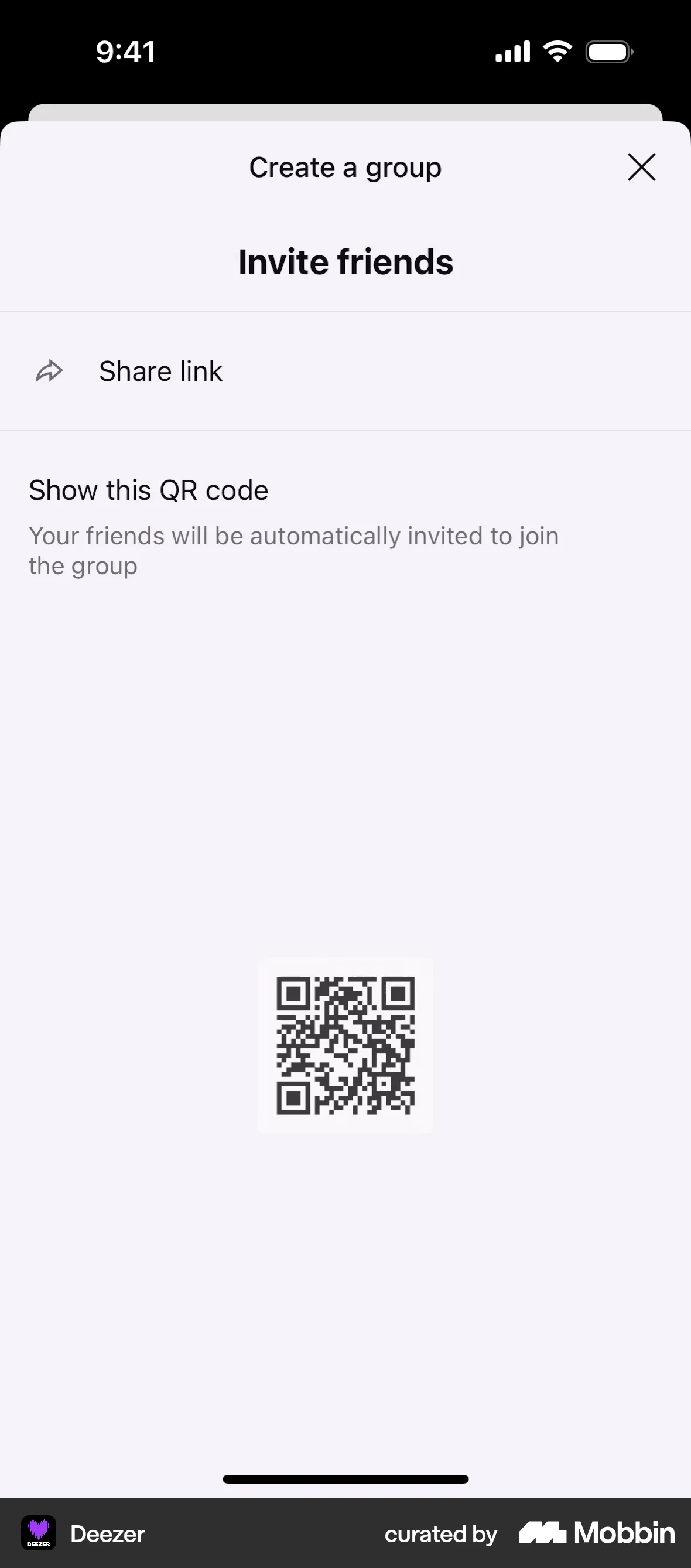
Task: Tap the status bar clock
Action: [125, 51]
